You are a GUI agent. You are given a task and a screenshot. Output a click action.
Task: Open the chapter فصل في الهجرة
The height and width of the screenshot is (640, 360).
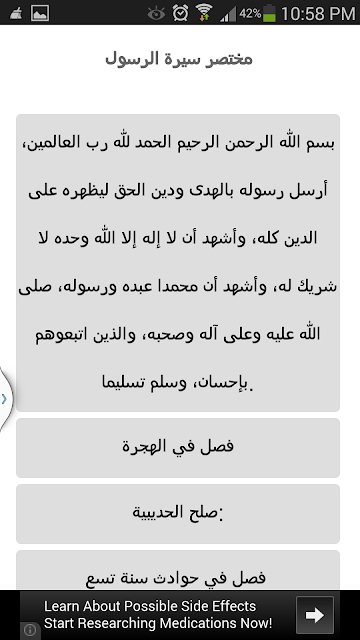tap(178, 448)
